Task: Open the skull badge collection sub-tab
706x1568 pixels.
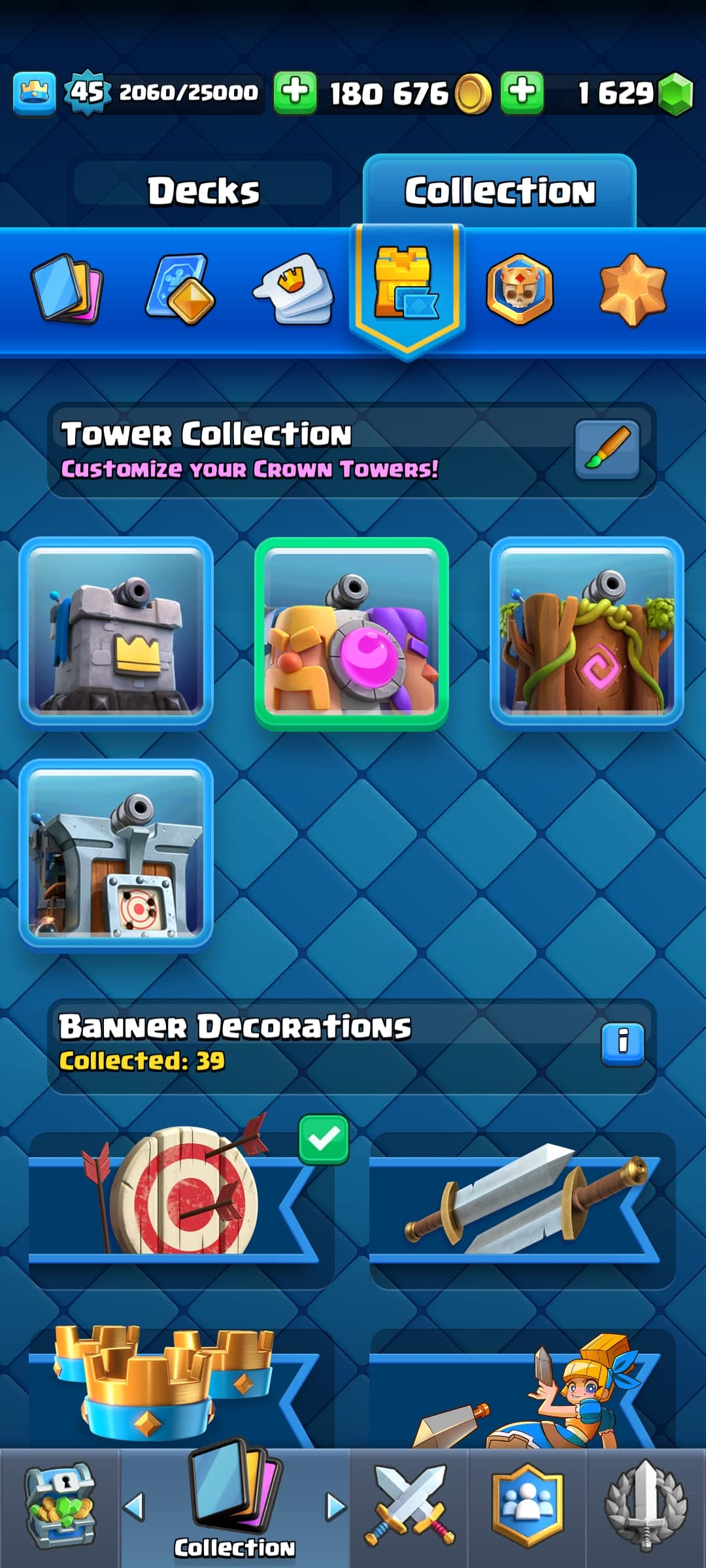Action: (x=520, y=289)
